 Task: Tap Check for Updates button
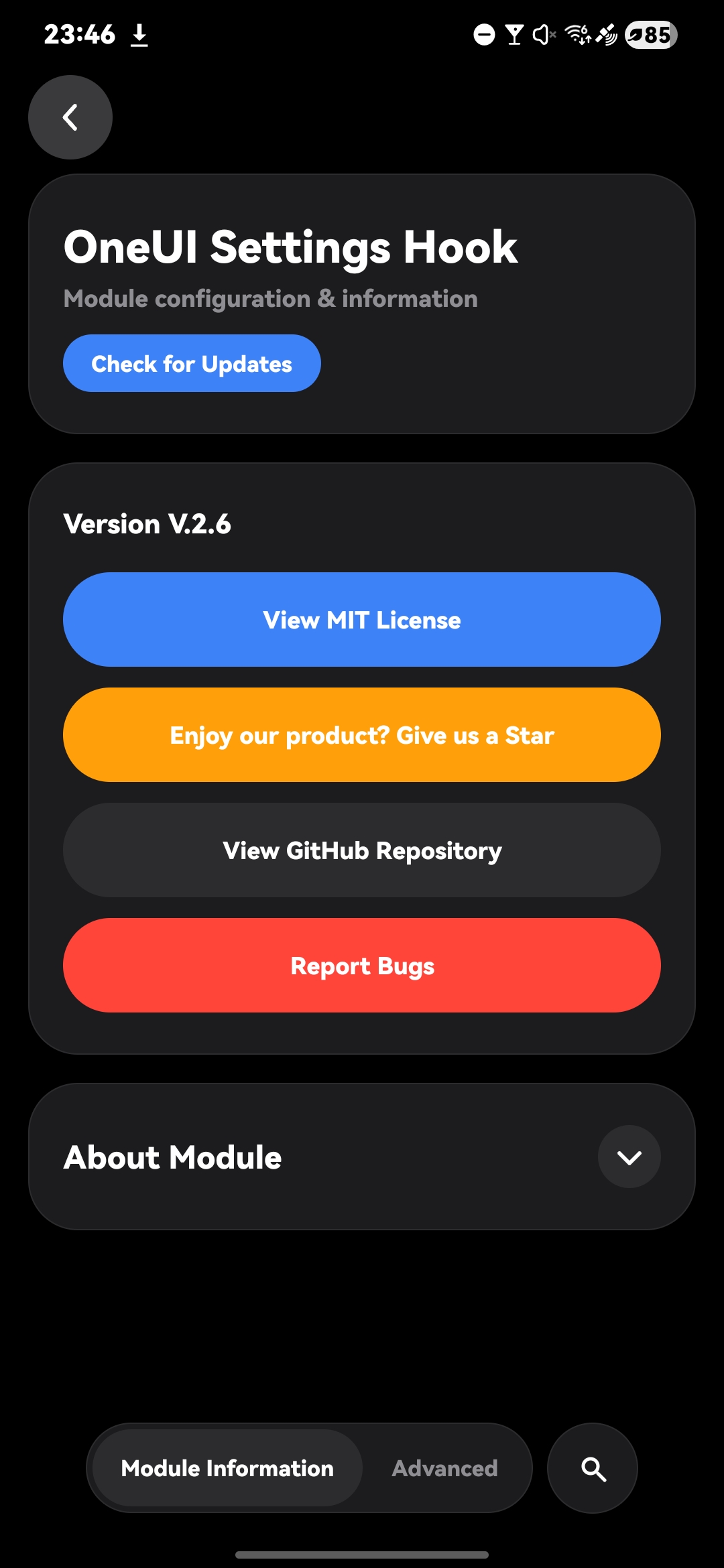pyautogui.click(x=192, y=363)
